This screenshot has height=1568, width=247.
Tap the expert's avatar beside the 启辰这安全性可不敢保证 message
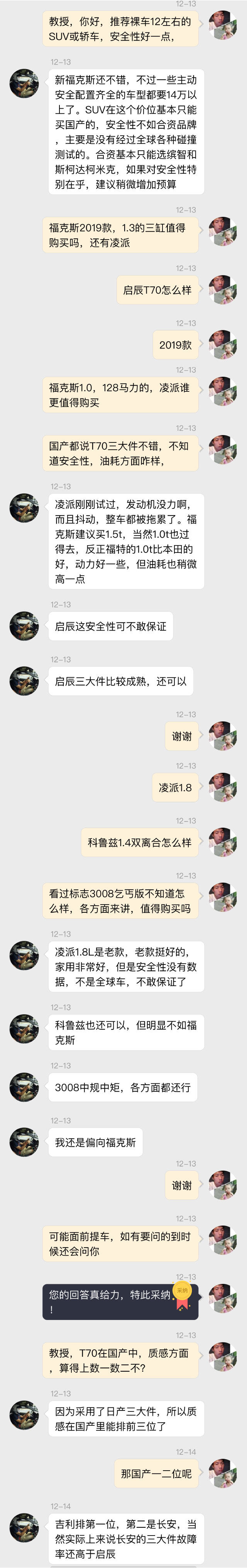point(24,626)
